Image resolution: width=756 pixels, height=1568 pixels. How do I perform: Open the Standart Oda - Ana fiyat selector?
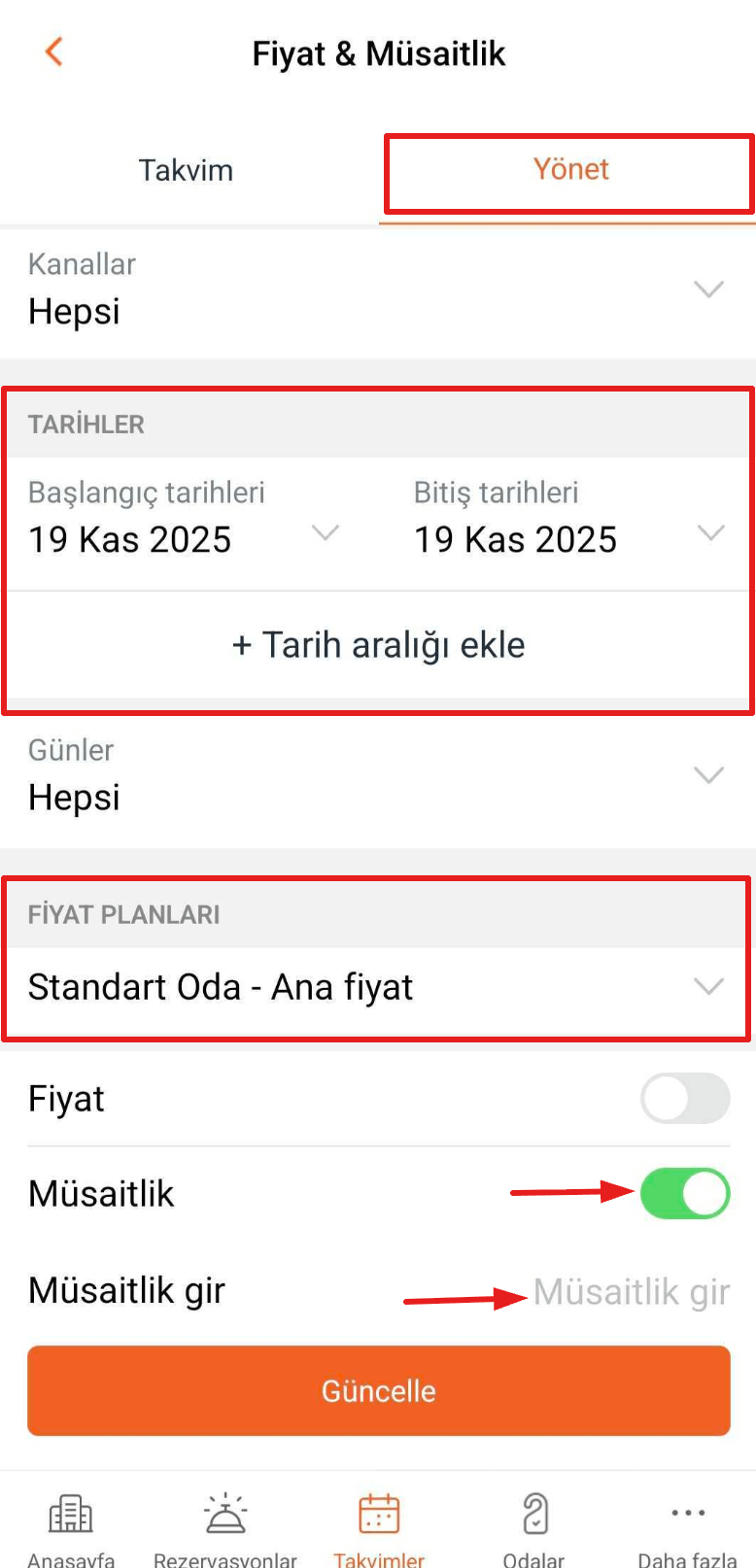pos(377,987)
